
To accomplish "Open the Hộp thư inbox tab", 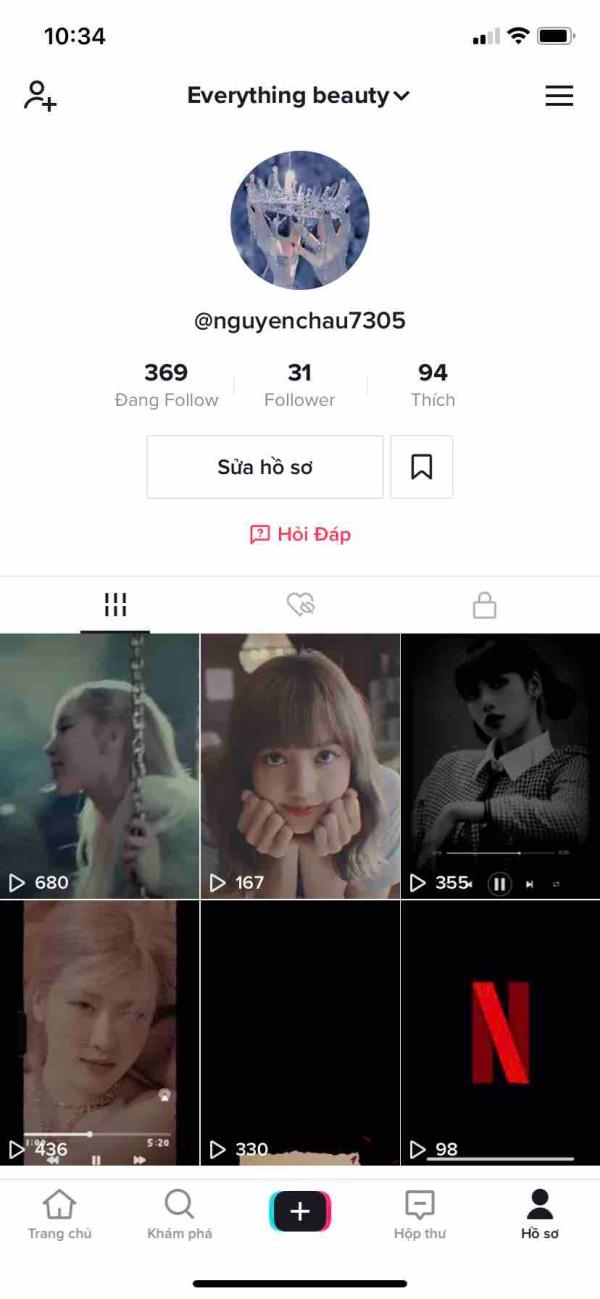I will click(420, 1215).
